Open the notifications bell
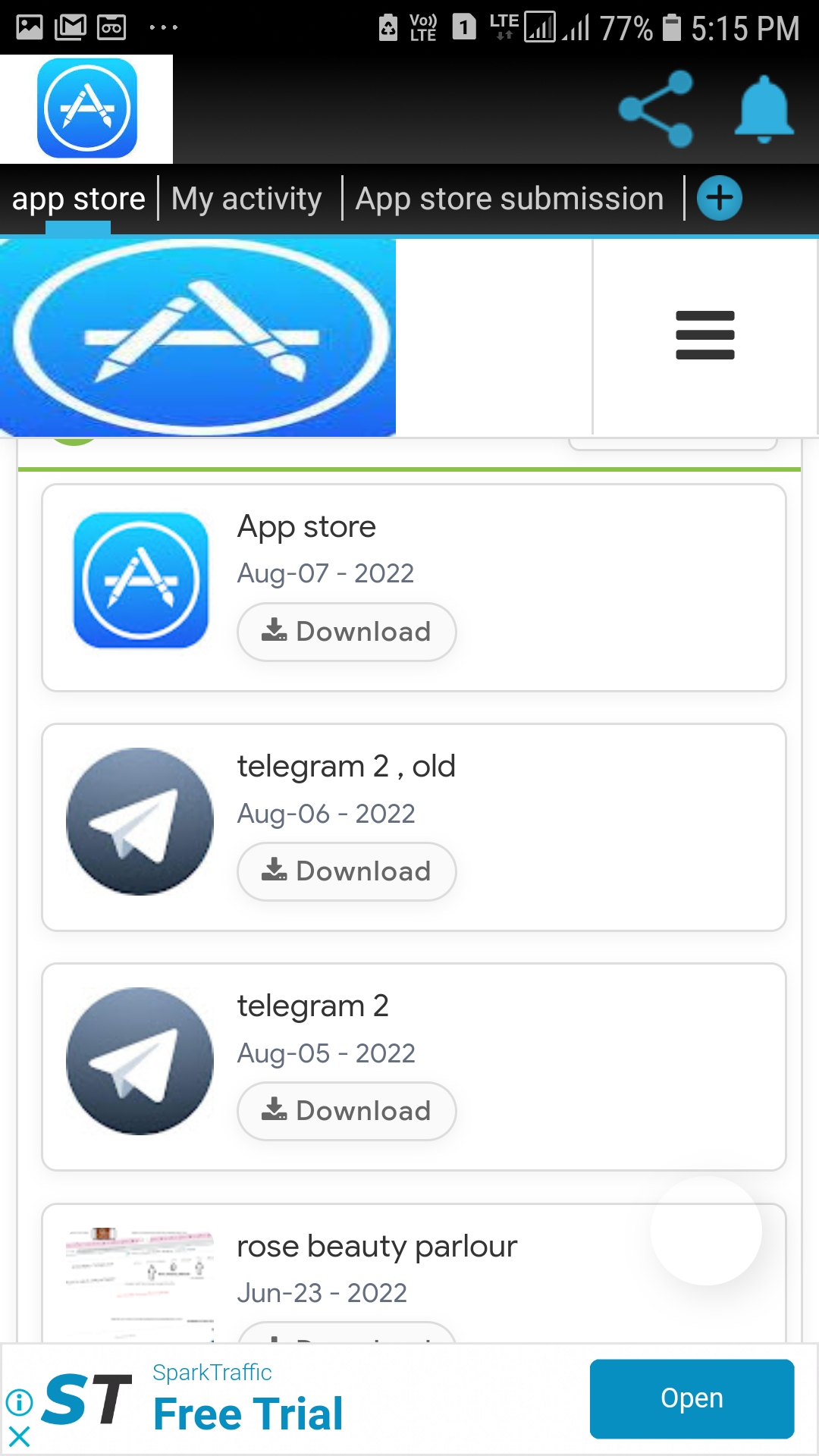819x1456 pixels. point(764,109)
